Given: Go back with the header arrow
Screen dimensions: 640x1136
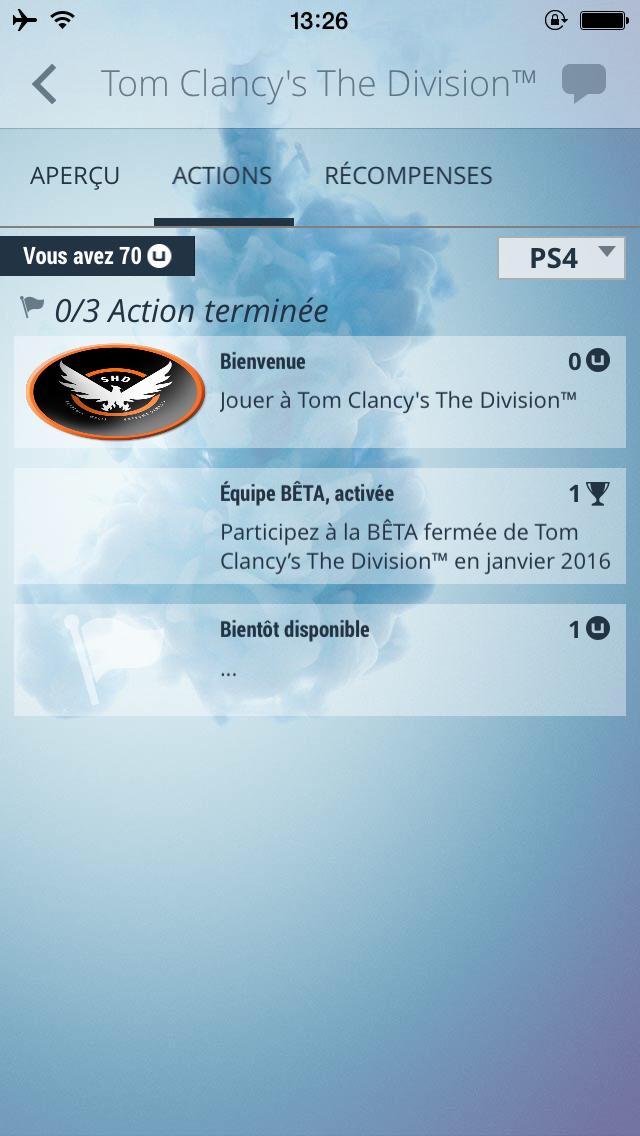Looking at the screenshot, I should click(44, 84).
